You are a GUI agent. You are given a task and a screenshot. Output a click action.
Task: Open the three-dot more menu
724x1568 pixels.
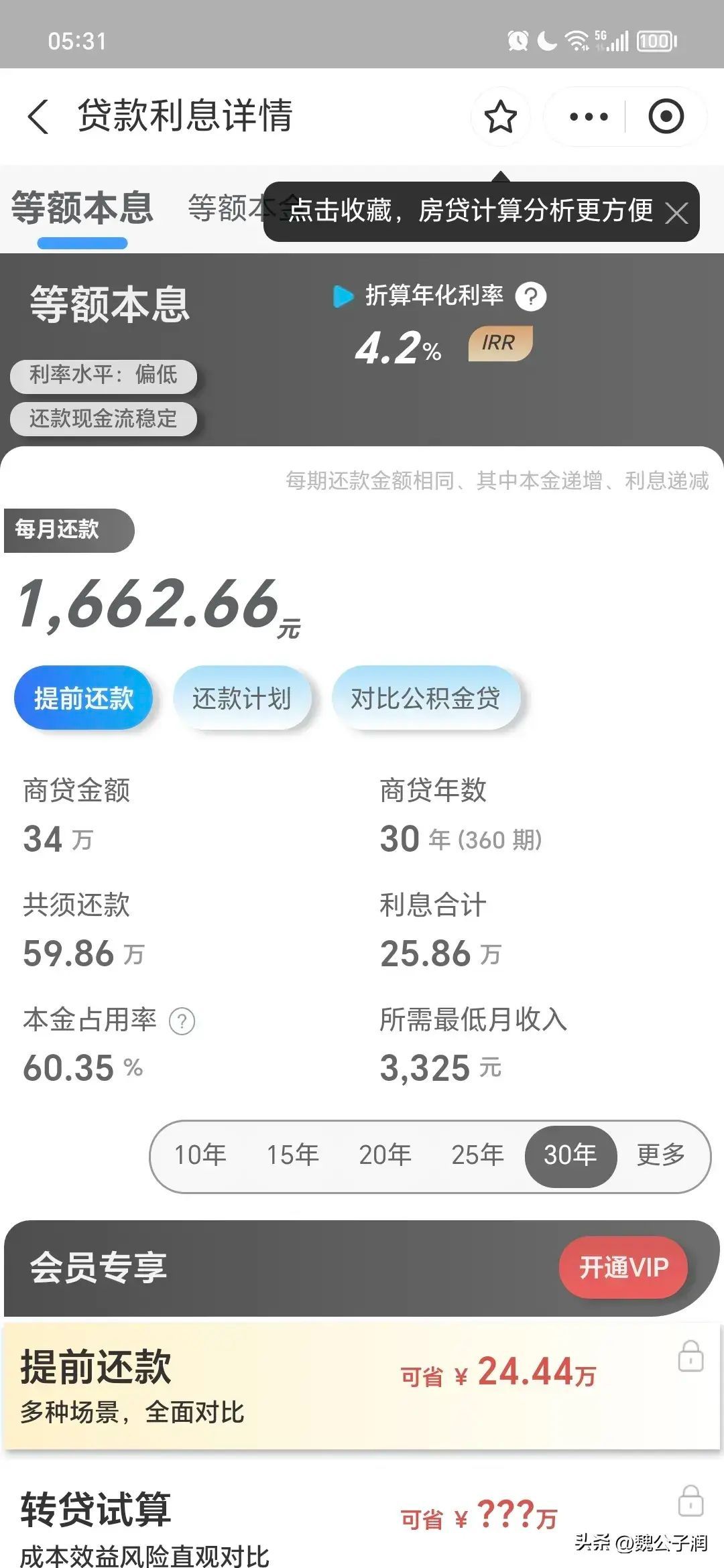[588, 117]
